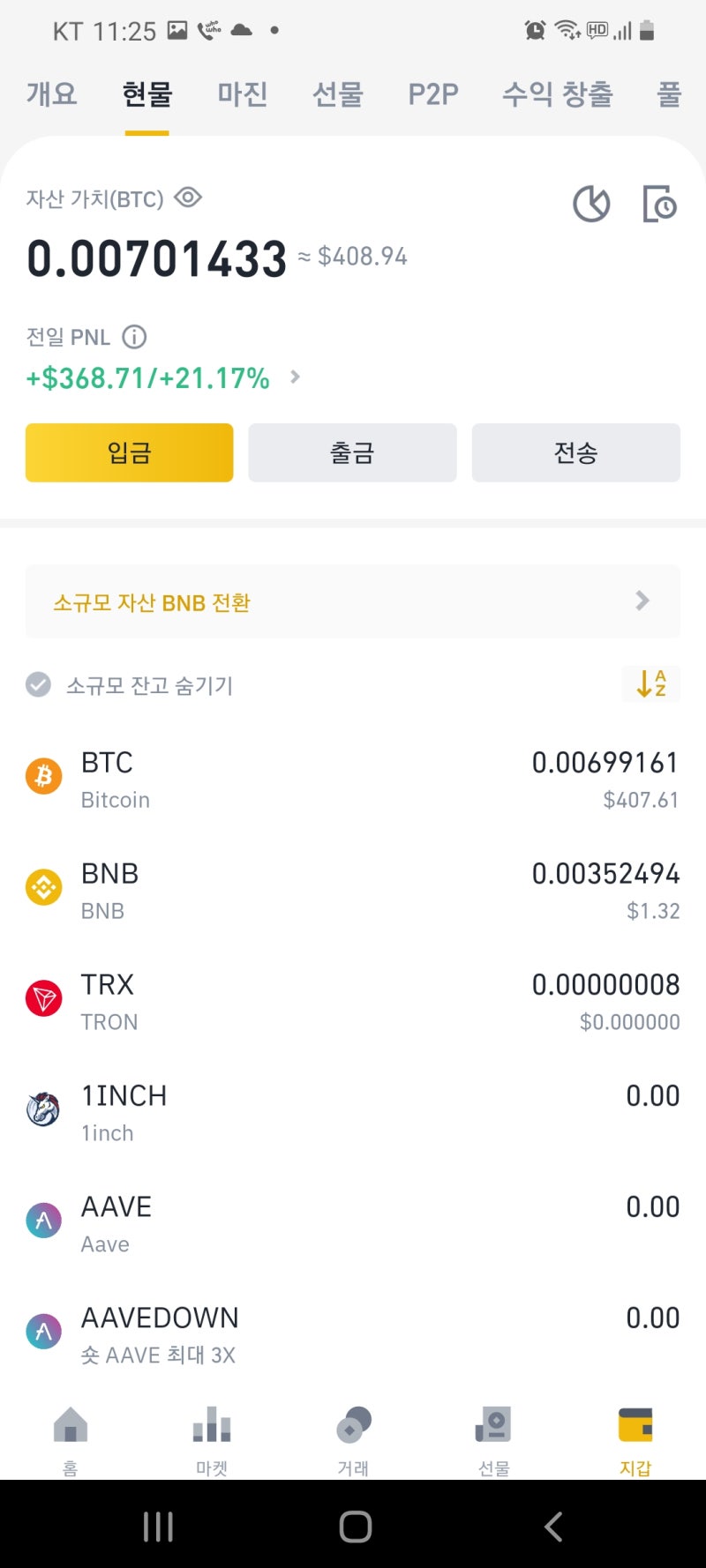
Task: Select the red TRON (TRX) coin icon
Action: pos(43,998)
